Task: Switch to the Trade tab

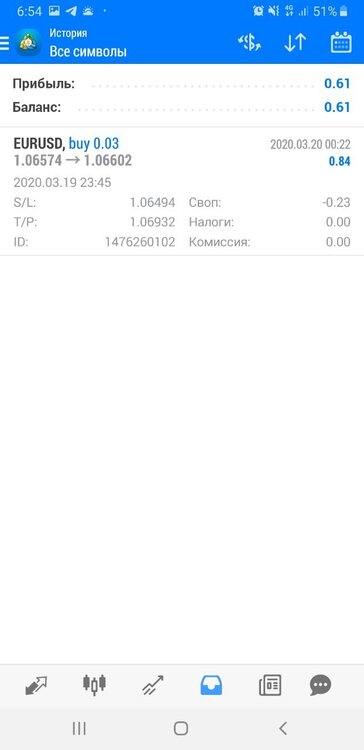Action: (x=153, y=685)
